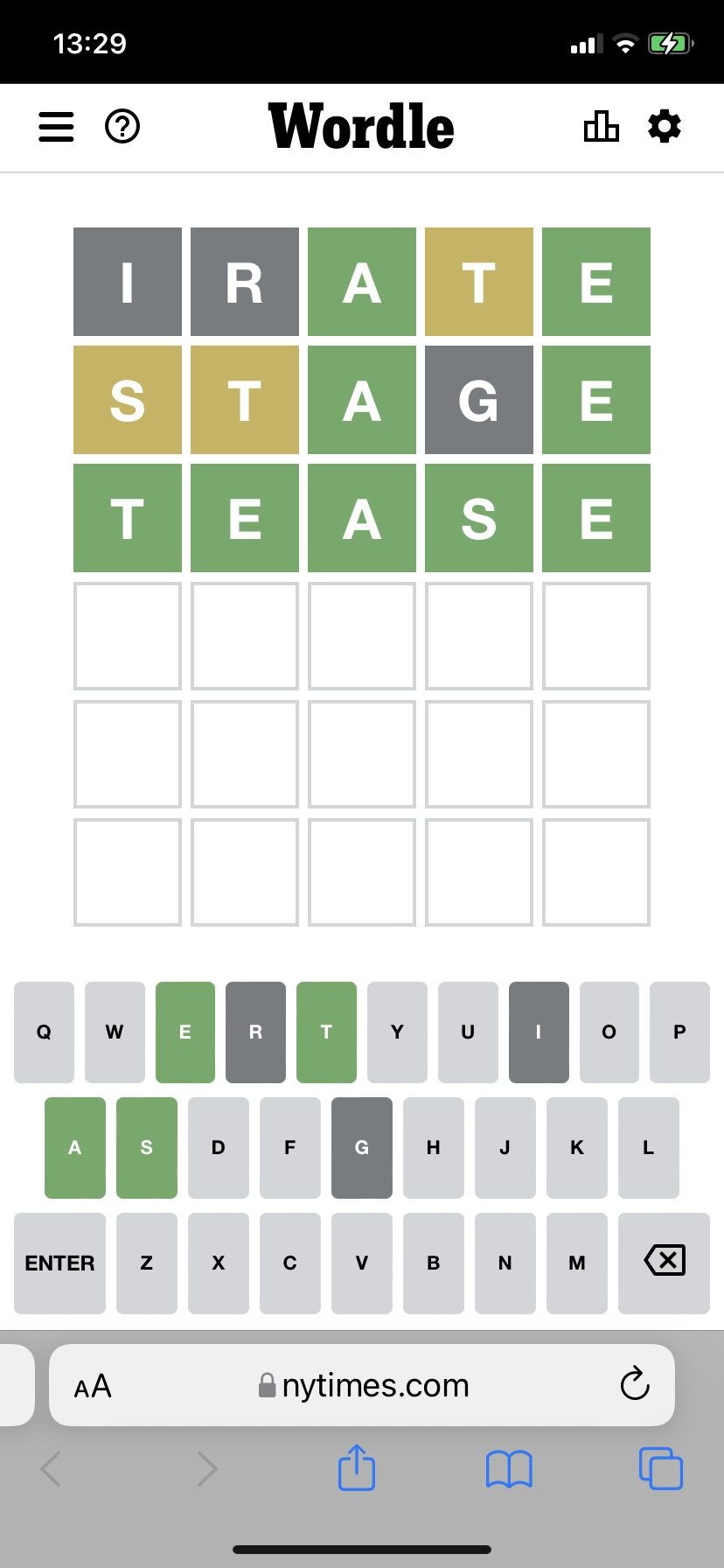Show all open Safari tabs

pos(660,1468)
